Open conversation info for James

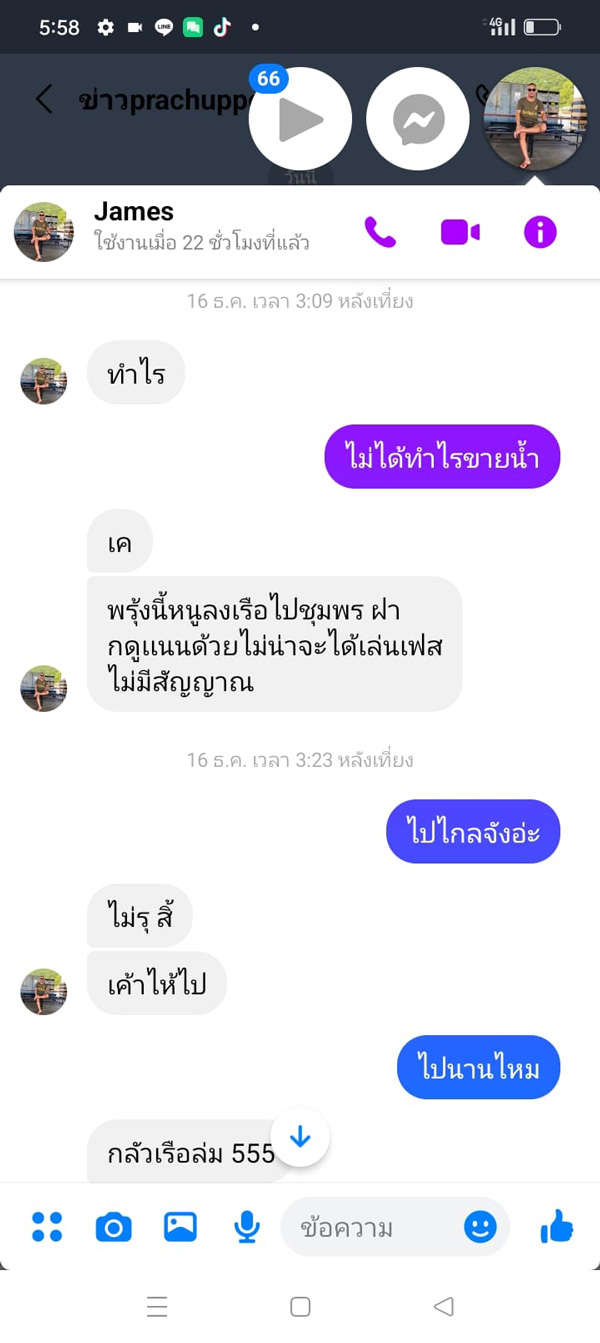pyautogui.click(x=540, y=233)
